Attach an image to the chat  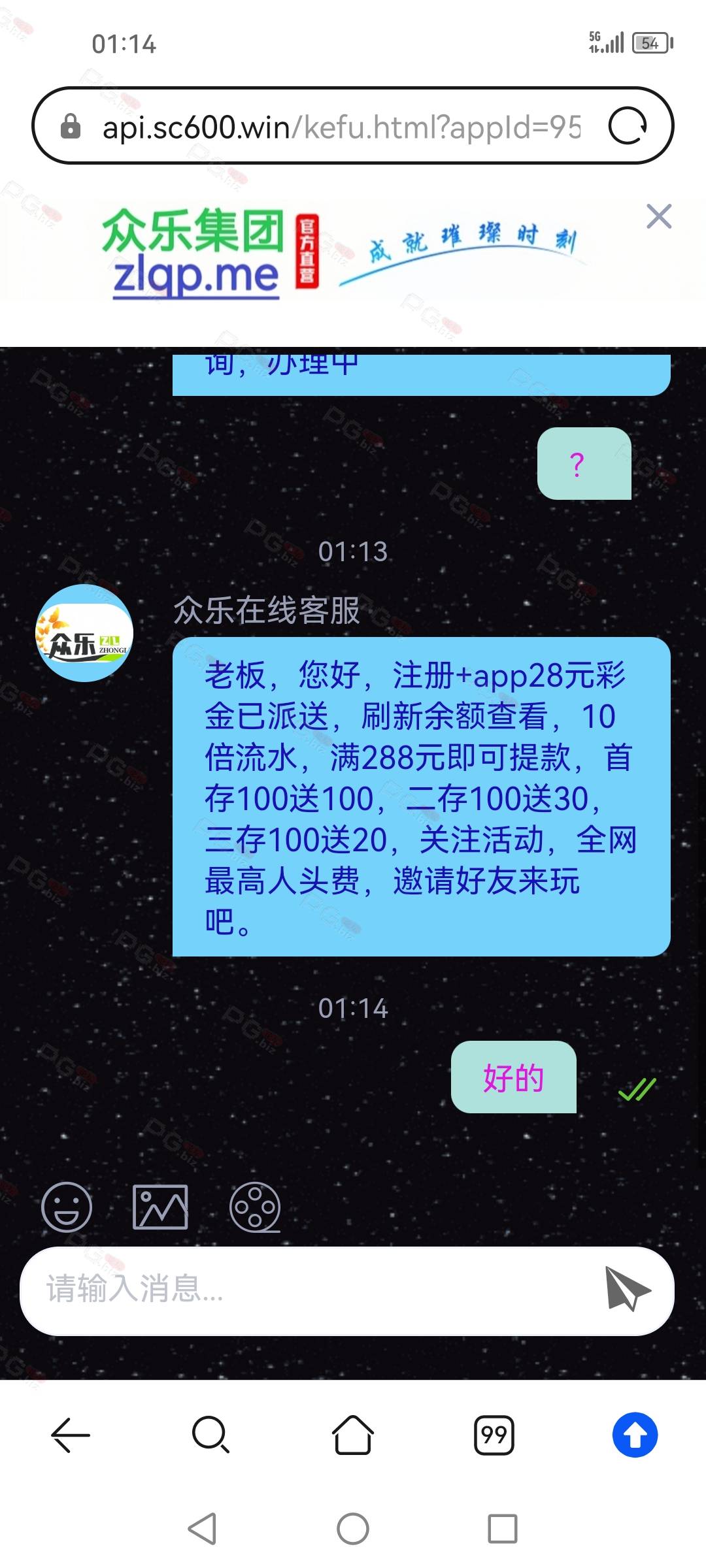click(x=160, y=1207)
